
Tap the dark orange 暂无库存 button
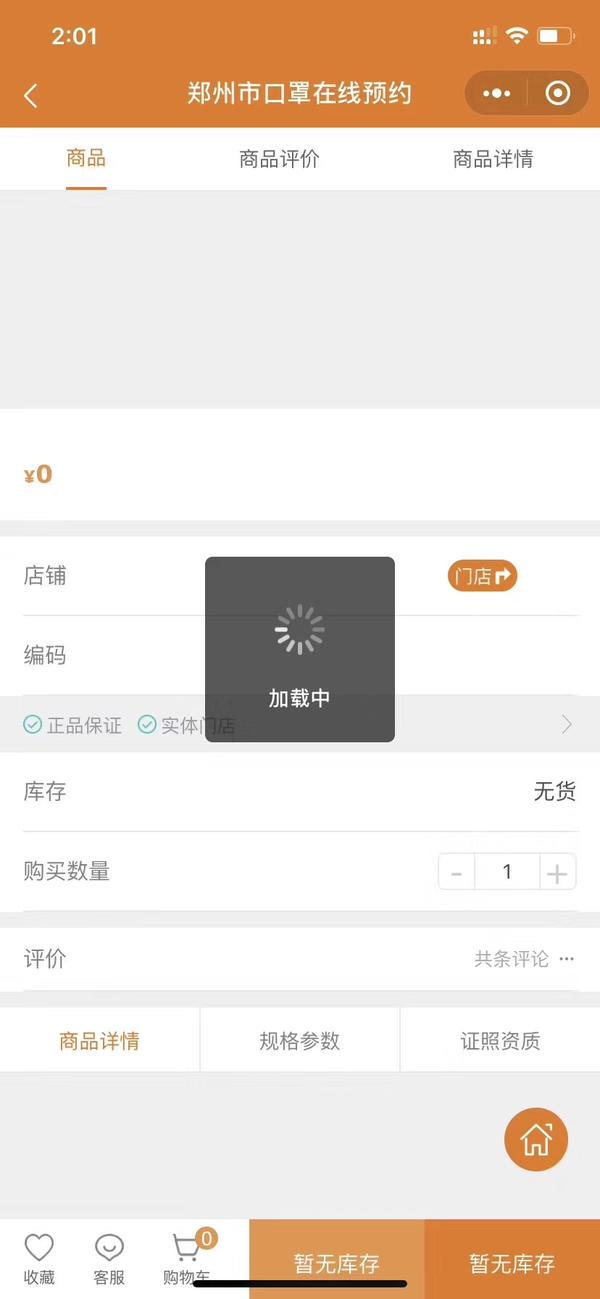(512, 1262)
